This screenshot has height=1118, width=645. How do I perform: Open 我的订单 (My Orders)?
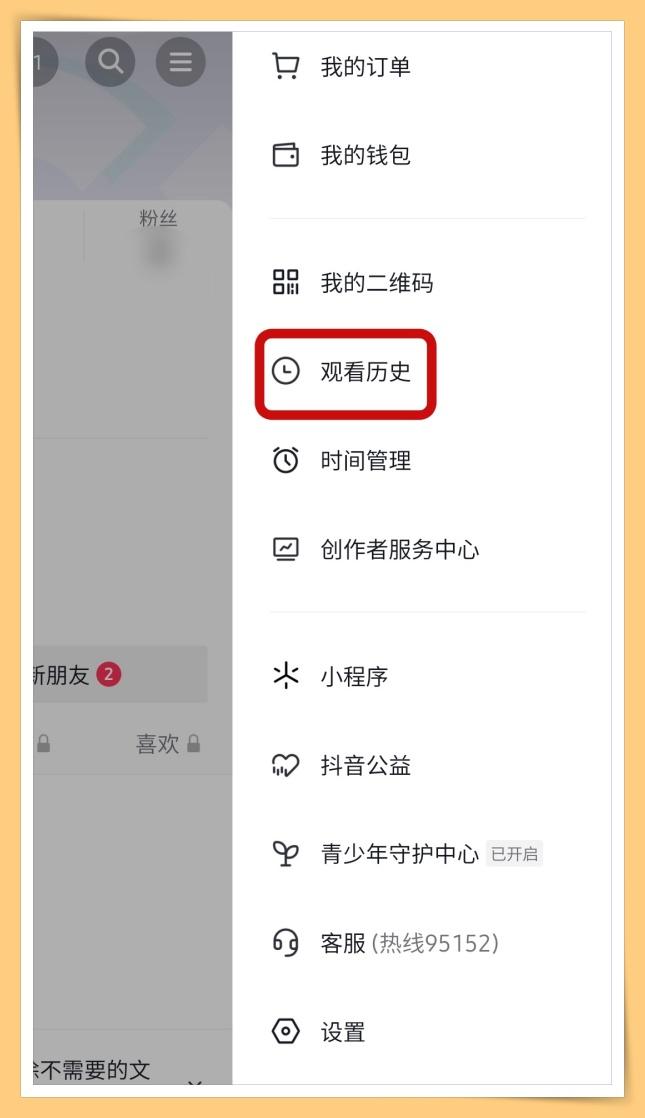[365, 67]
